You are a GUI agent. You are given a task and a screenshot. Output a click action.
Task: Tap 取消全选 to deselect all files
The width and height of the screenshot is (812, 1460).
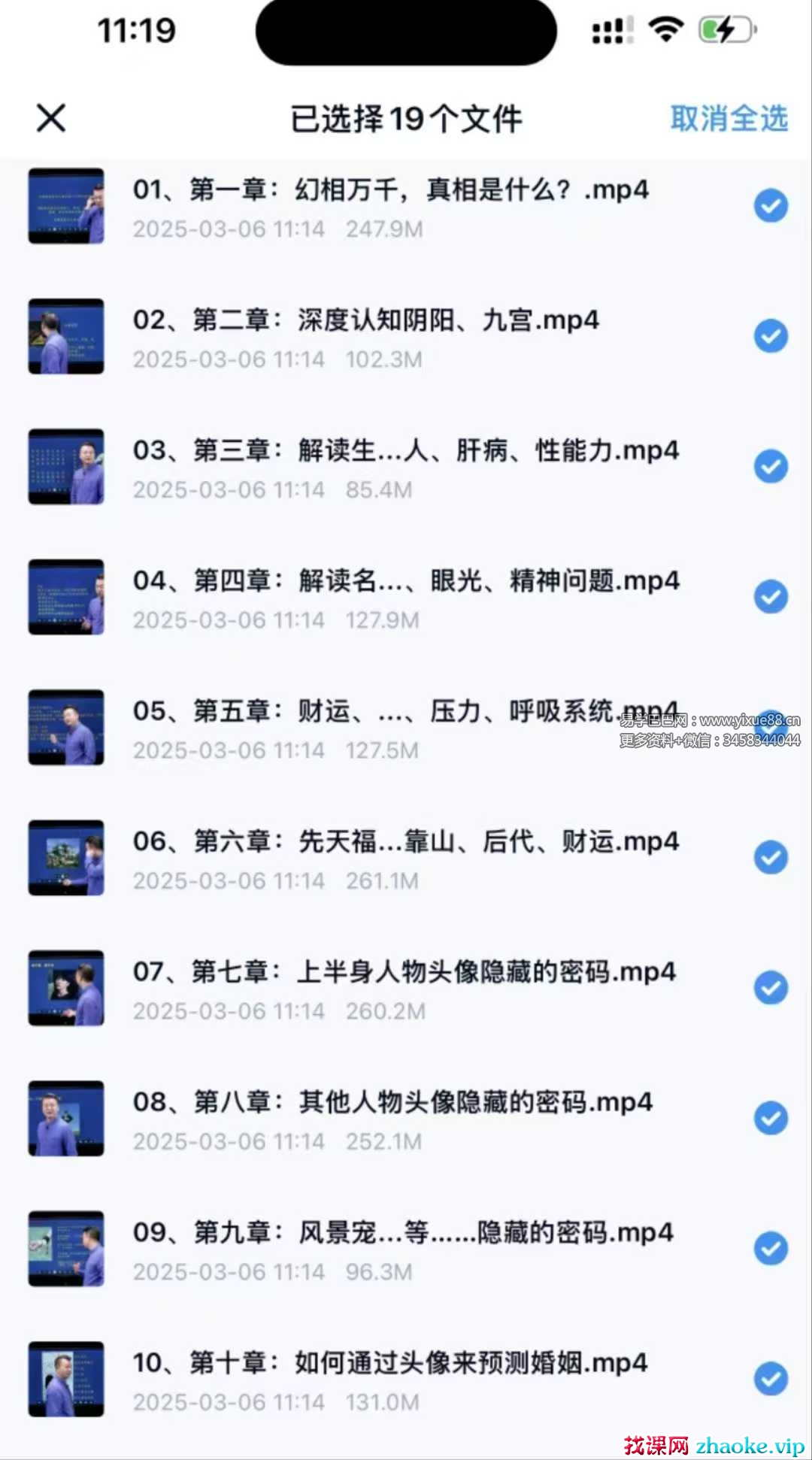pyautogui.click(x=729, y=119)
